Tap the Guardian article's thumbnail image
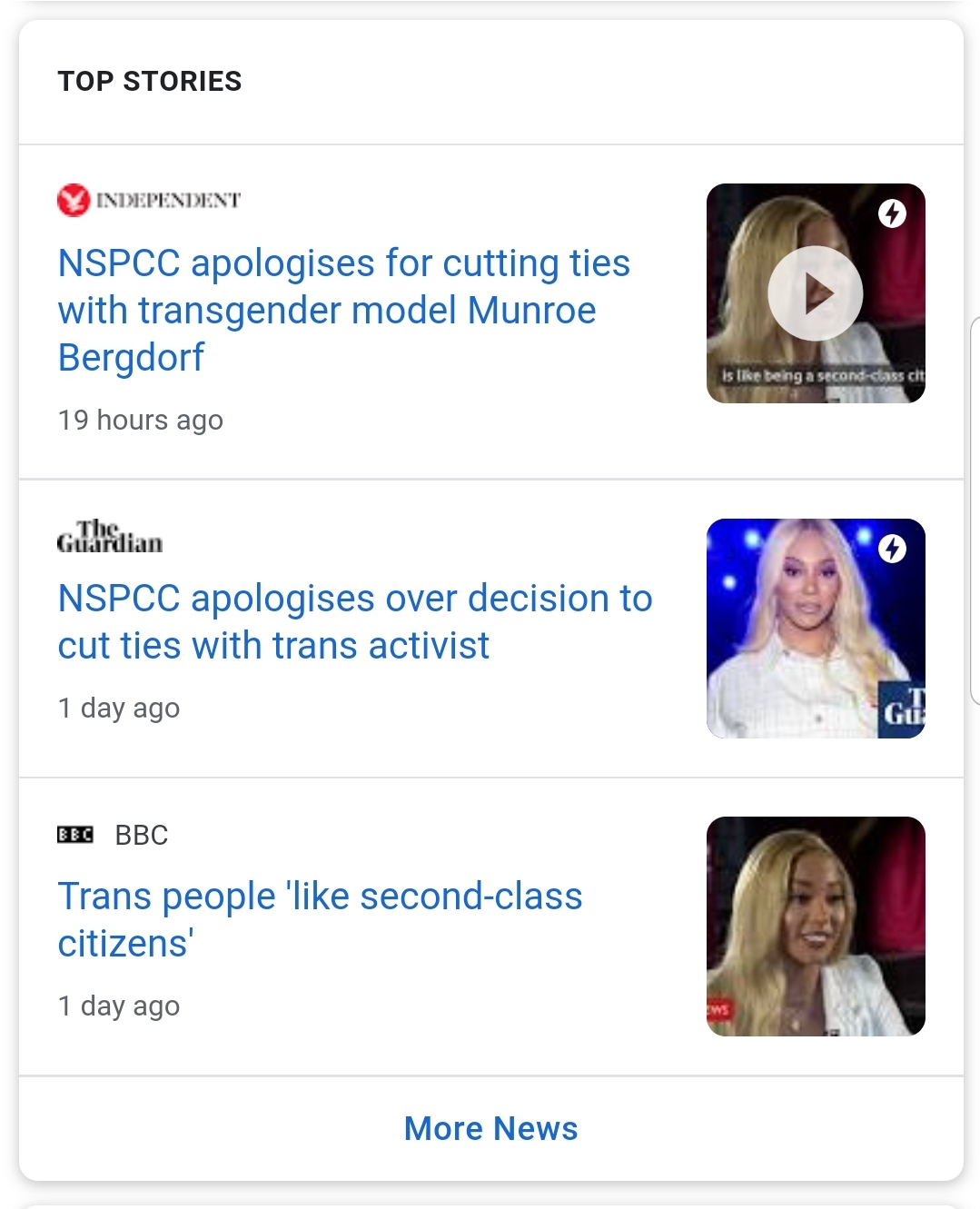The image size is (980, 1209). point(815,629)
